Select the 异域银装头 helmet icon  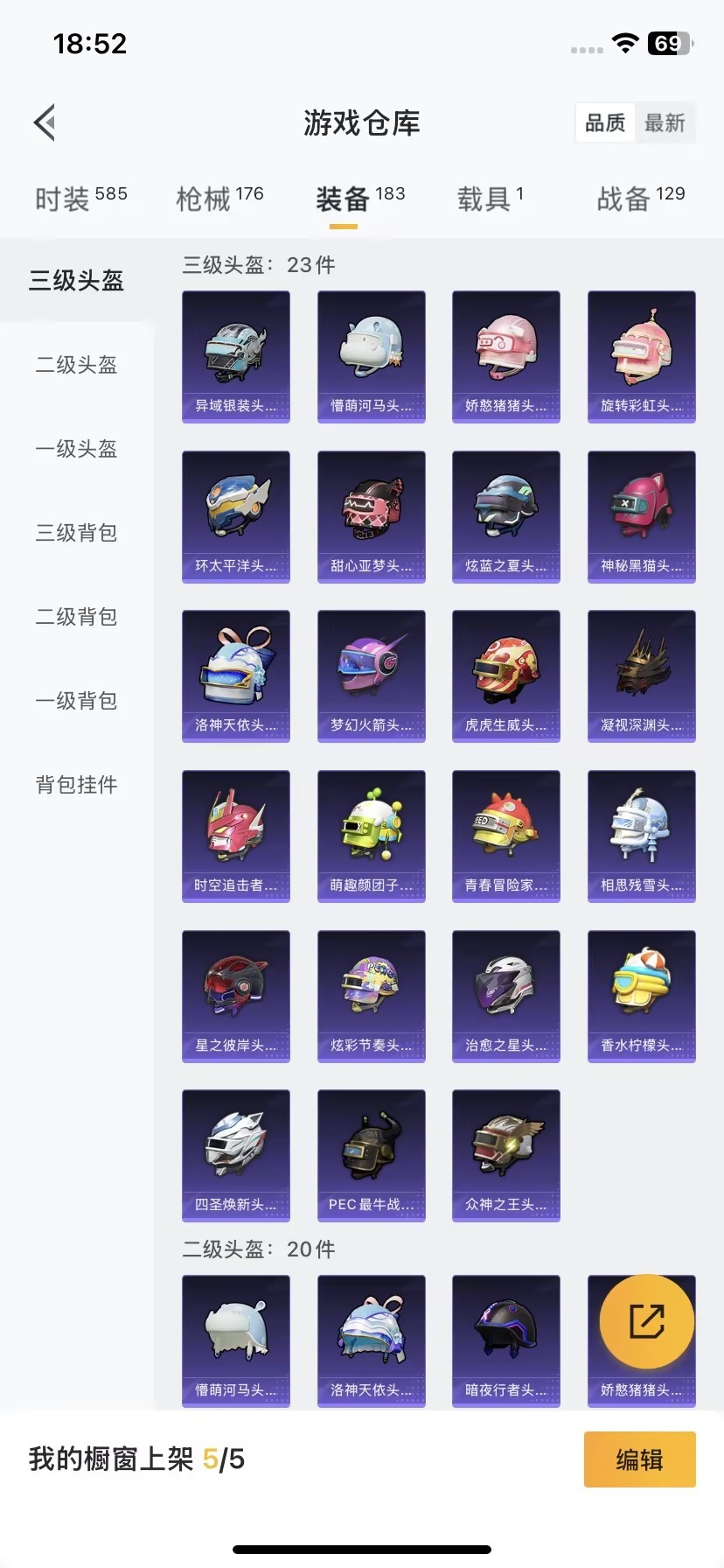coord(235,356)
